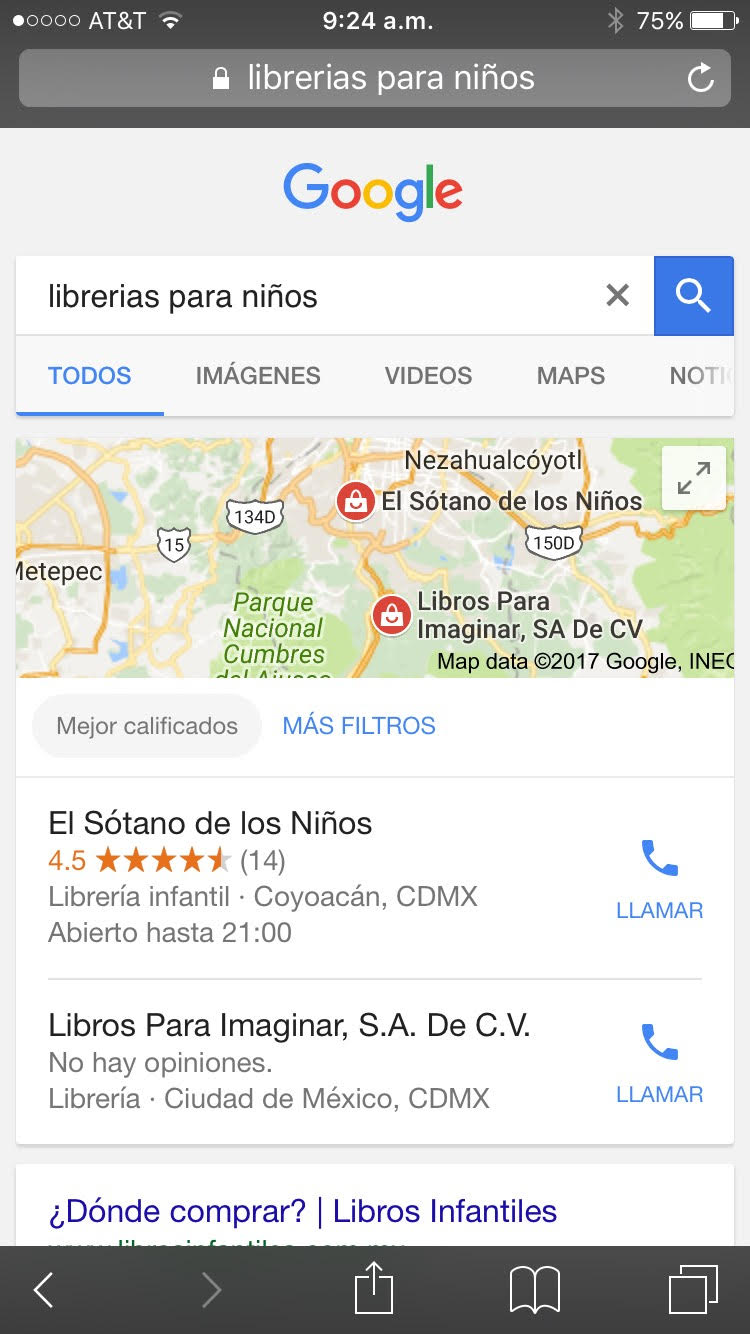Switch to the IMÁGENES tab

click(257, 375)
